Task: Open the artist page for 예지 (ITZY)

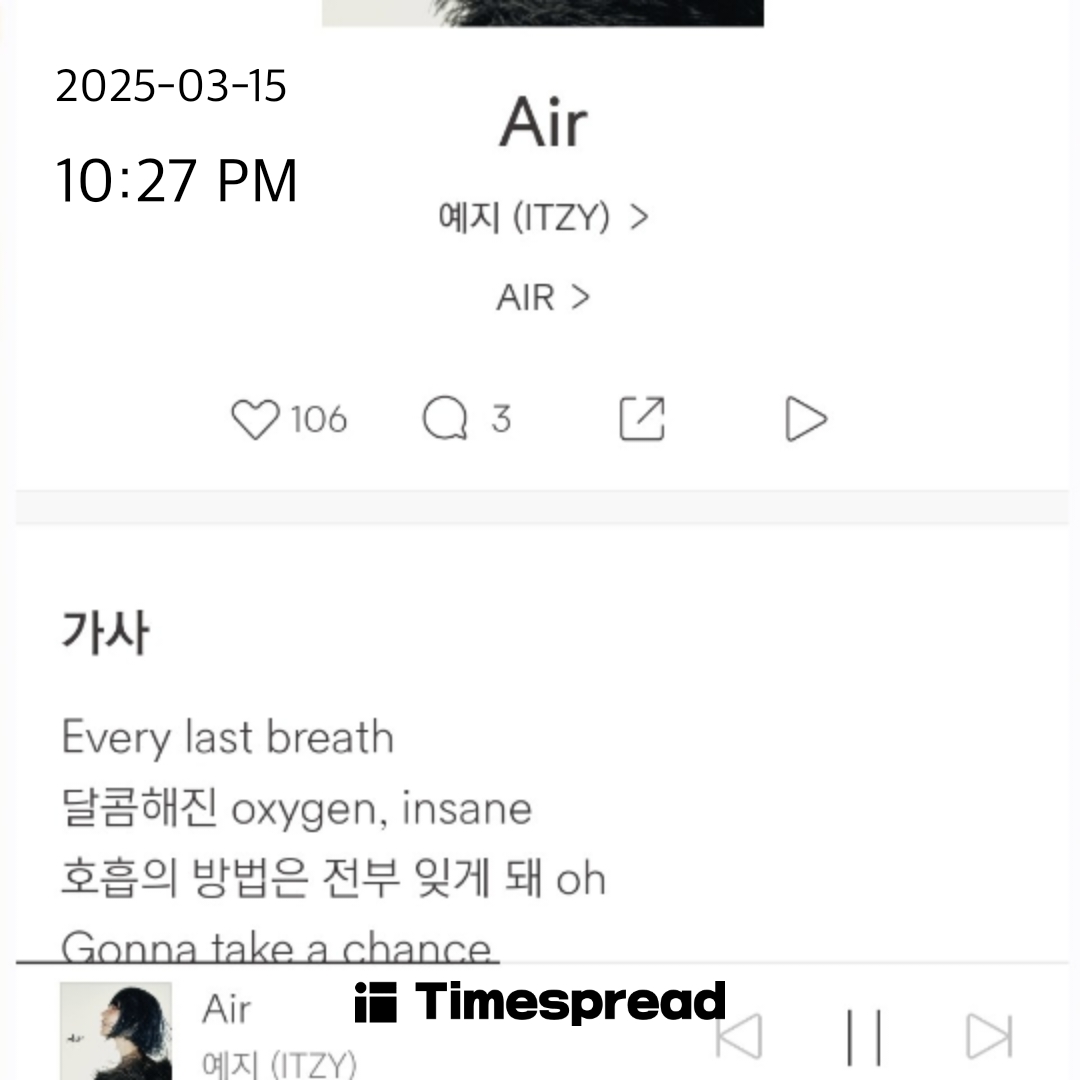Action: click(x=543, y=217)
